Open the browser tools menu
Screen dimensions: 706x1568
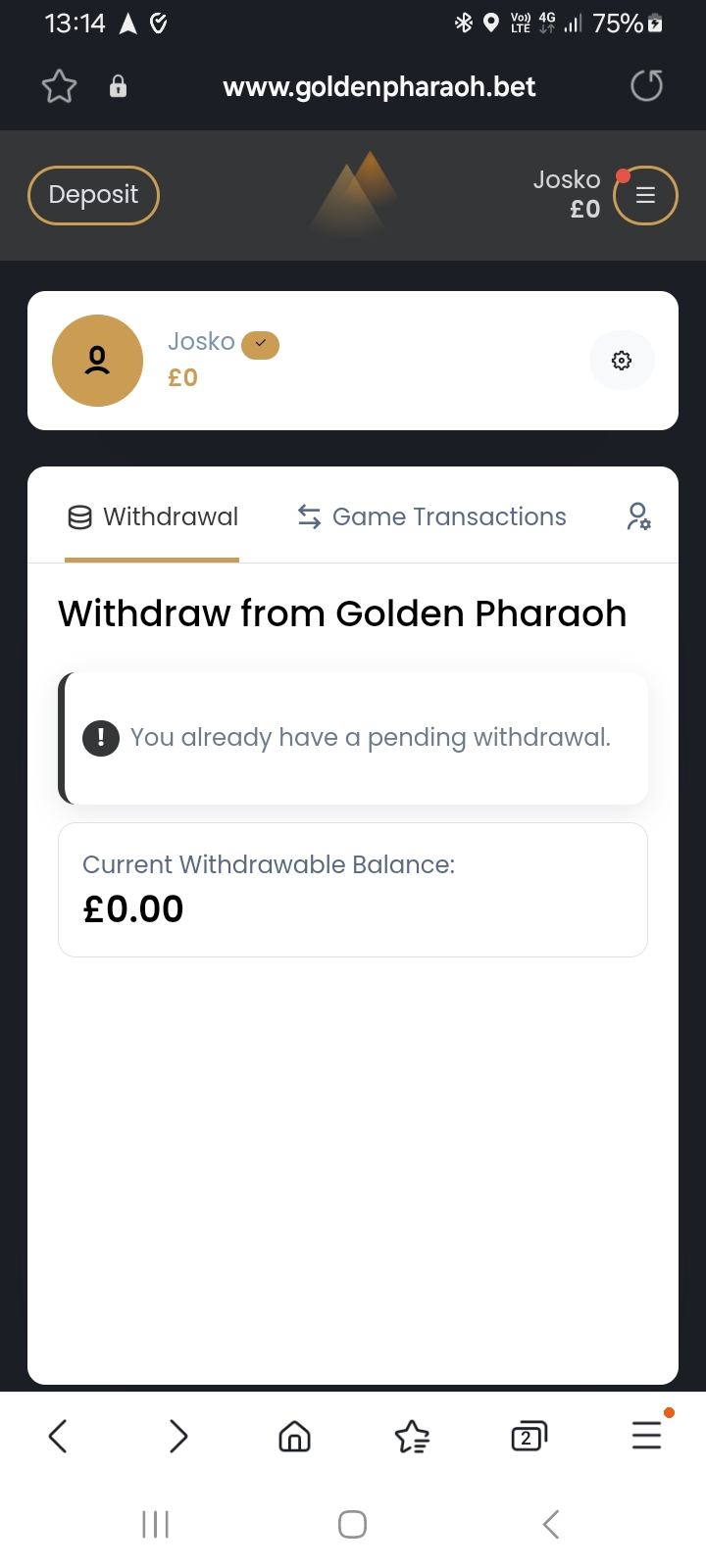tap(646, 1437)
